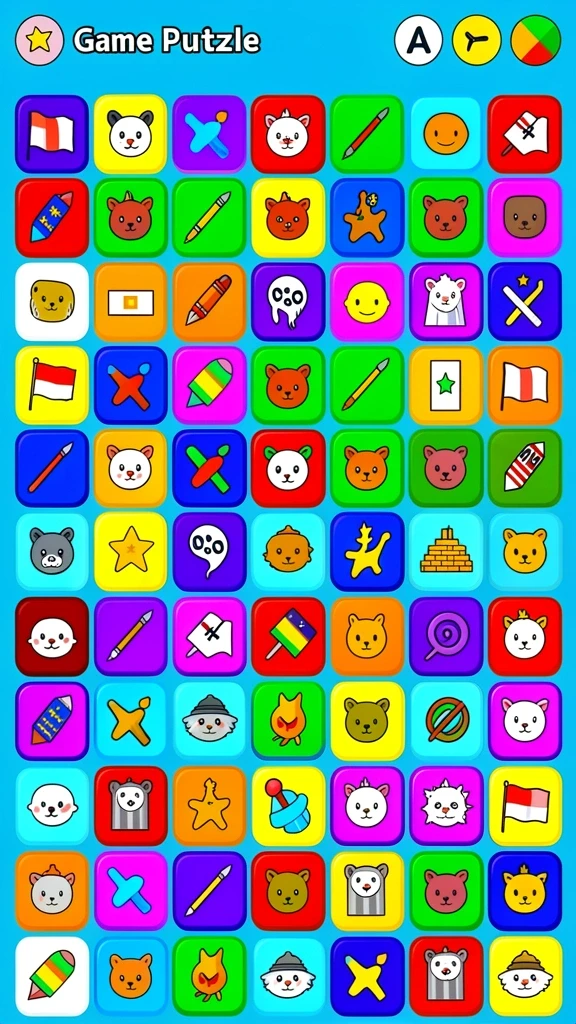Screen dimensions: 576x1024
Task: Choose the orange starfish on orange tile
Action: click(209, 806)
